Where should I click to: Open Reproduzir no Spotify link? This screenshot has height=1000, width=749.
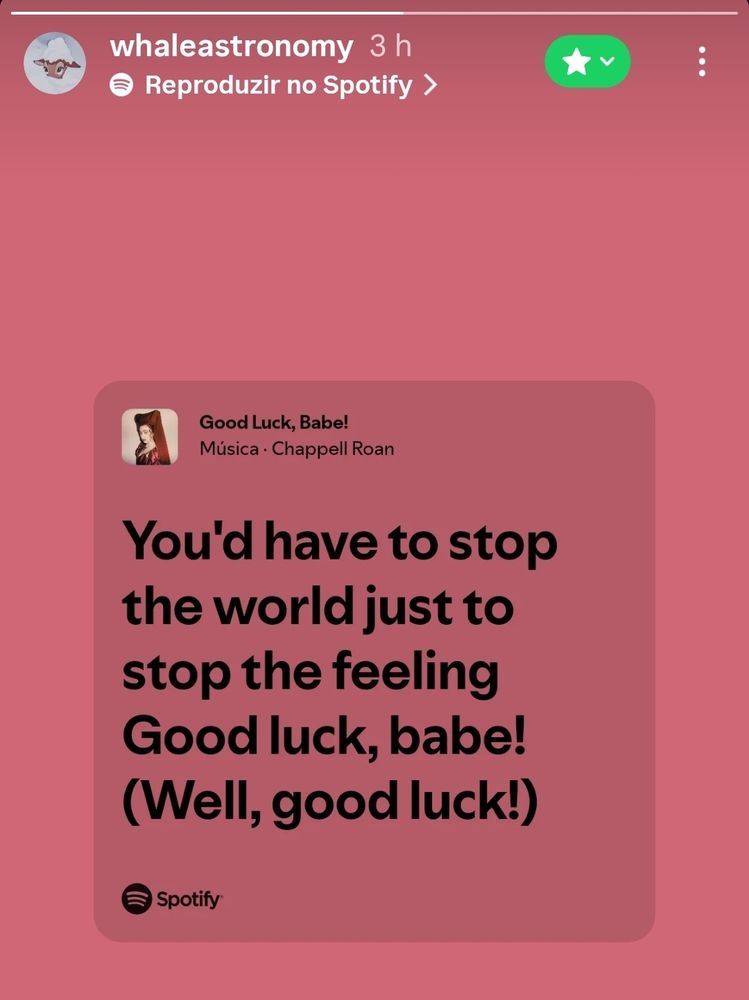click(x=274, y=85)
